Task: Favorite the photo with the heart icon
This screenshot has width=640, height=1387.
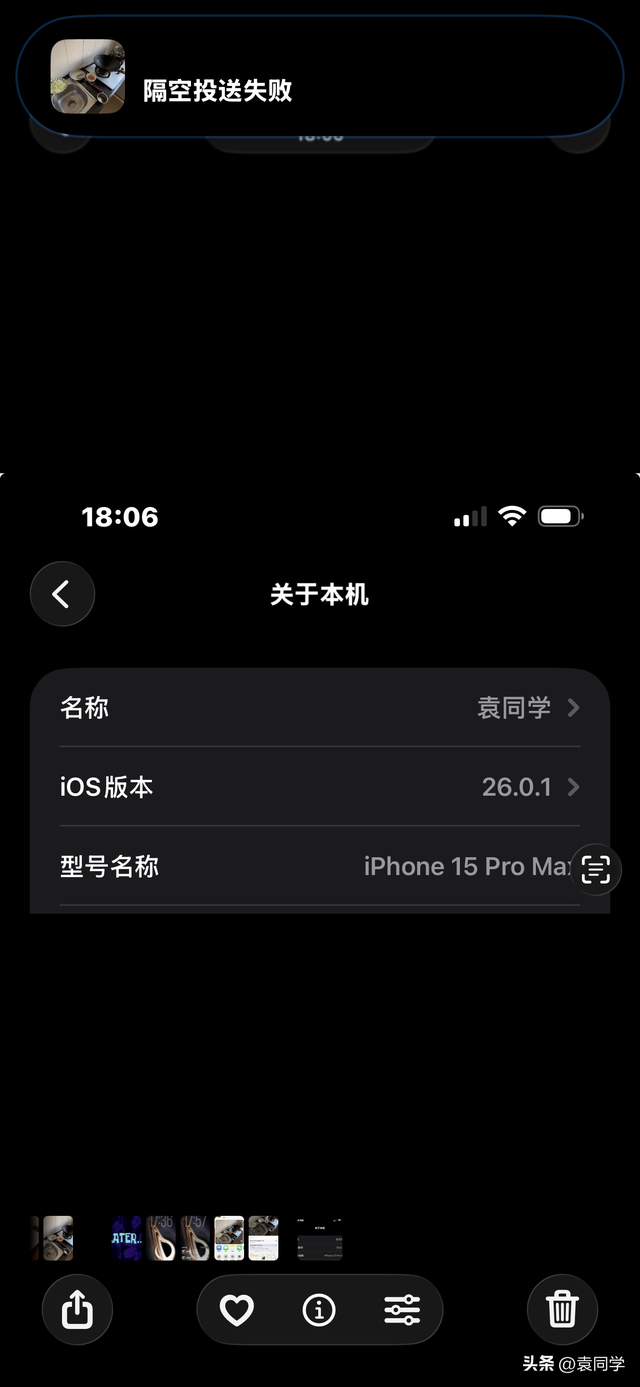Action: pos(237,1309)
